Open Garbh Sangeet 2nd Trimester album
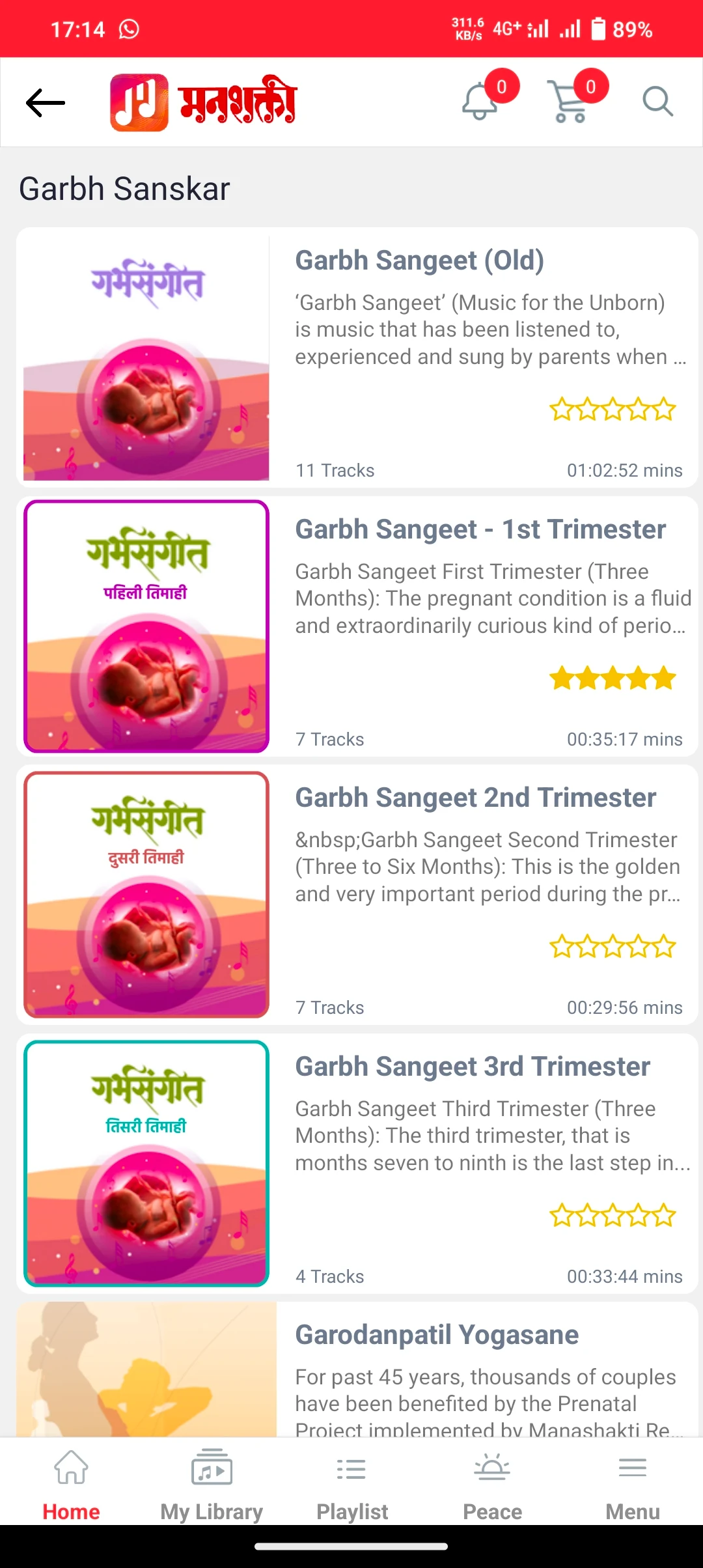The height and width of the screenshot is (1568, 703). (475, 798)
